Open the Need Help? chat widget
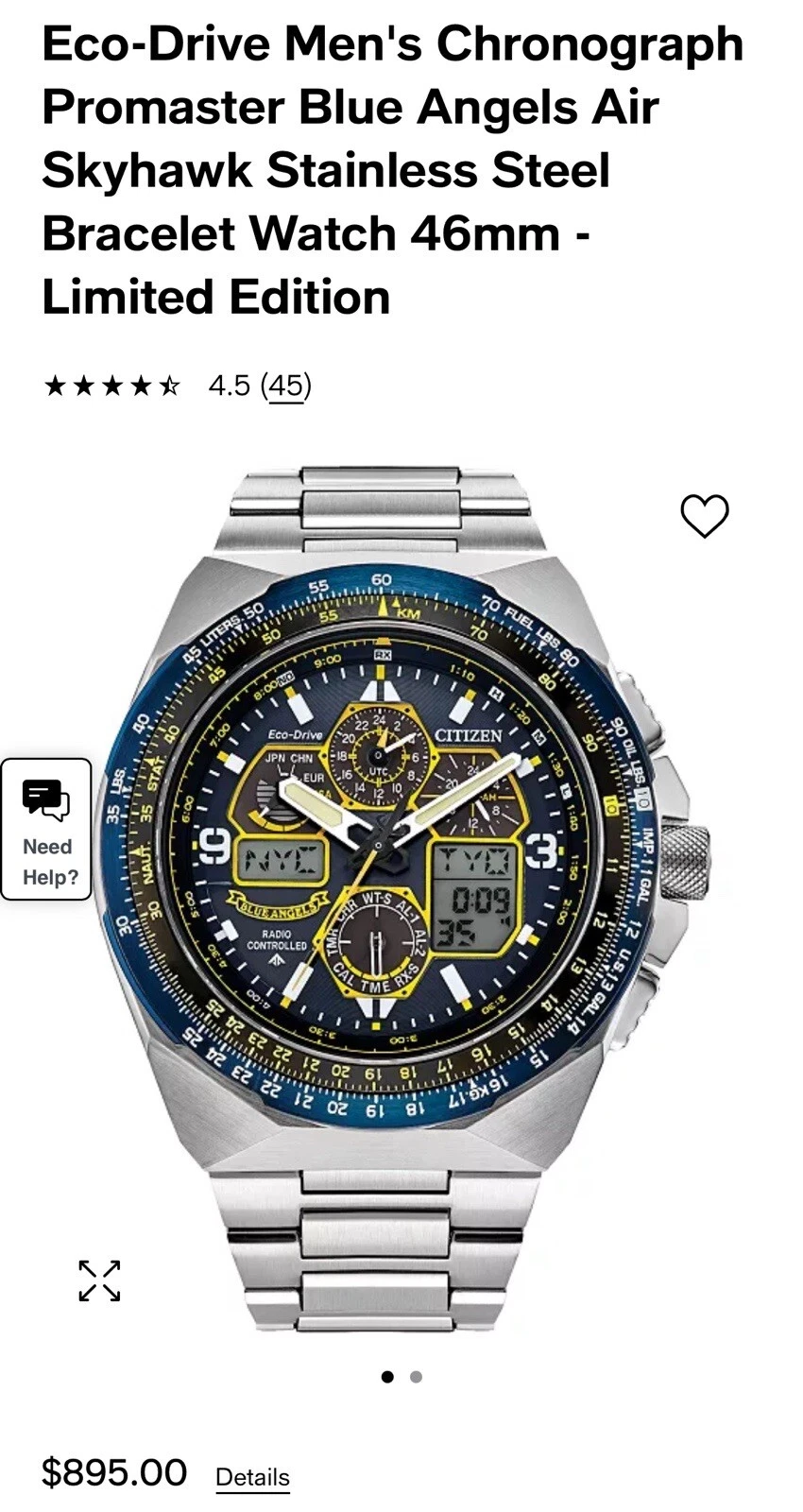 click(x=46, y=829)
